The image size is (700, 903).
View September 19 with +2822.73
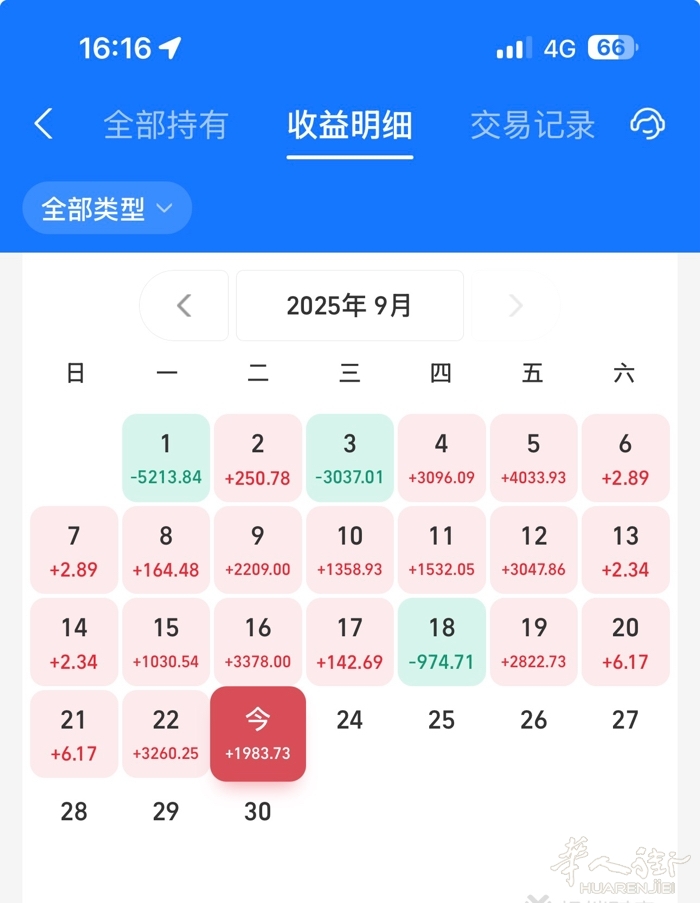coord(533,641)
